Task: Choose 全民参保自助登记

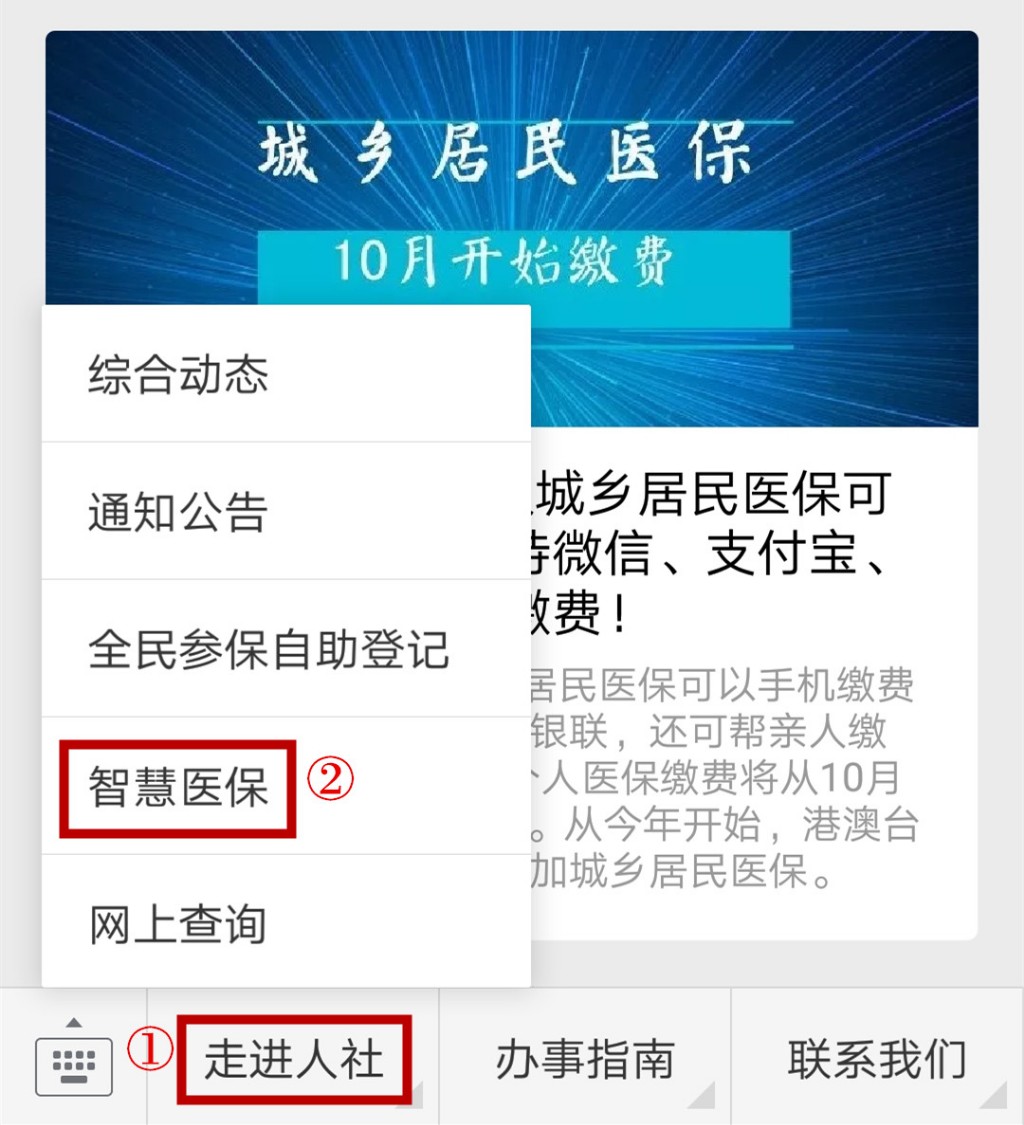Action: tap(285, 649)
